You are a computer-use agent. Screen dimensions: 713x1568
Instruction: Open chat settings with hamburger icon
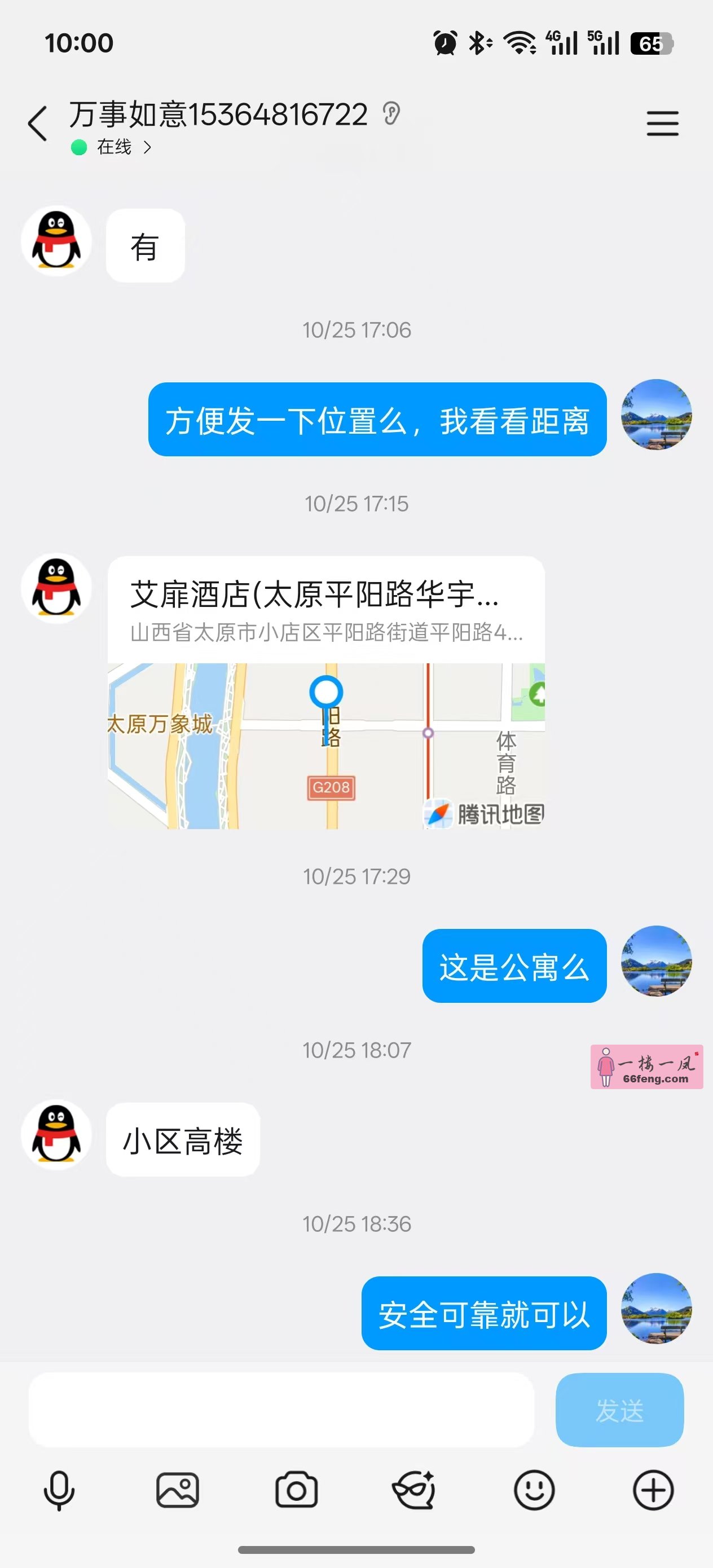click(x=663, y=124)
